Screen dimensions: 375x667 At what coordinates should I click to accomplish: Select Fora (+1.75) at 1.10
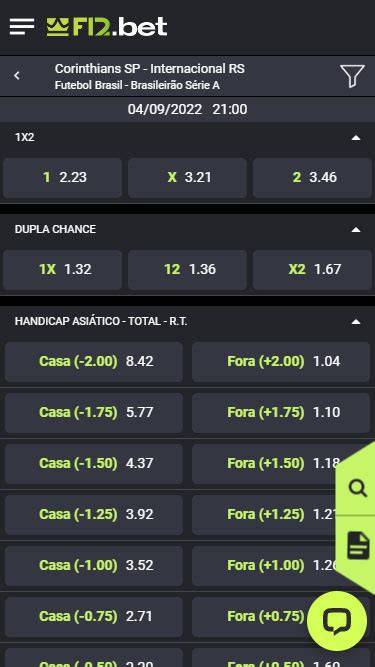281,413
